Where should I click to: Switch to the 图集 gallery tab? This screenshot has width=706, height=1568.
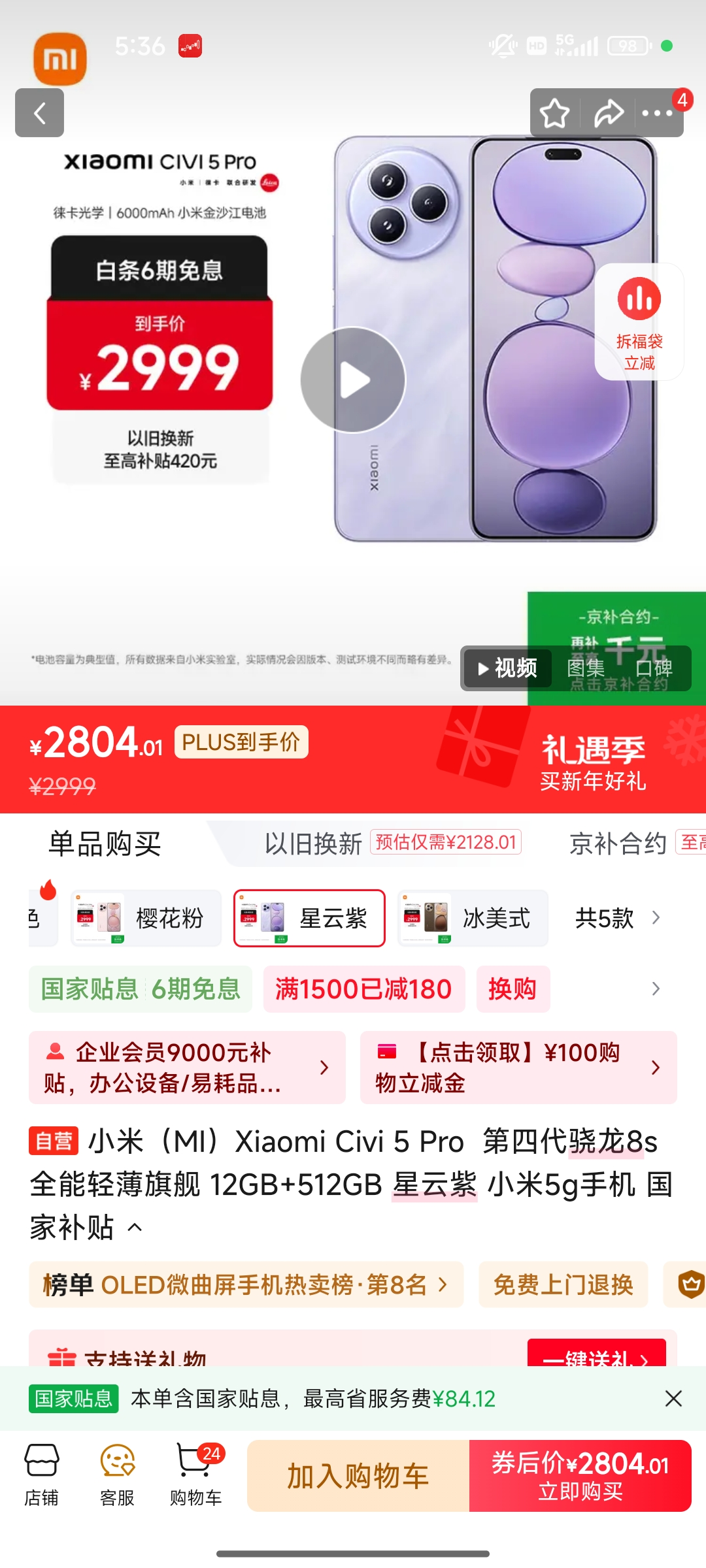(x=585, y=668)
